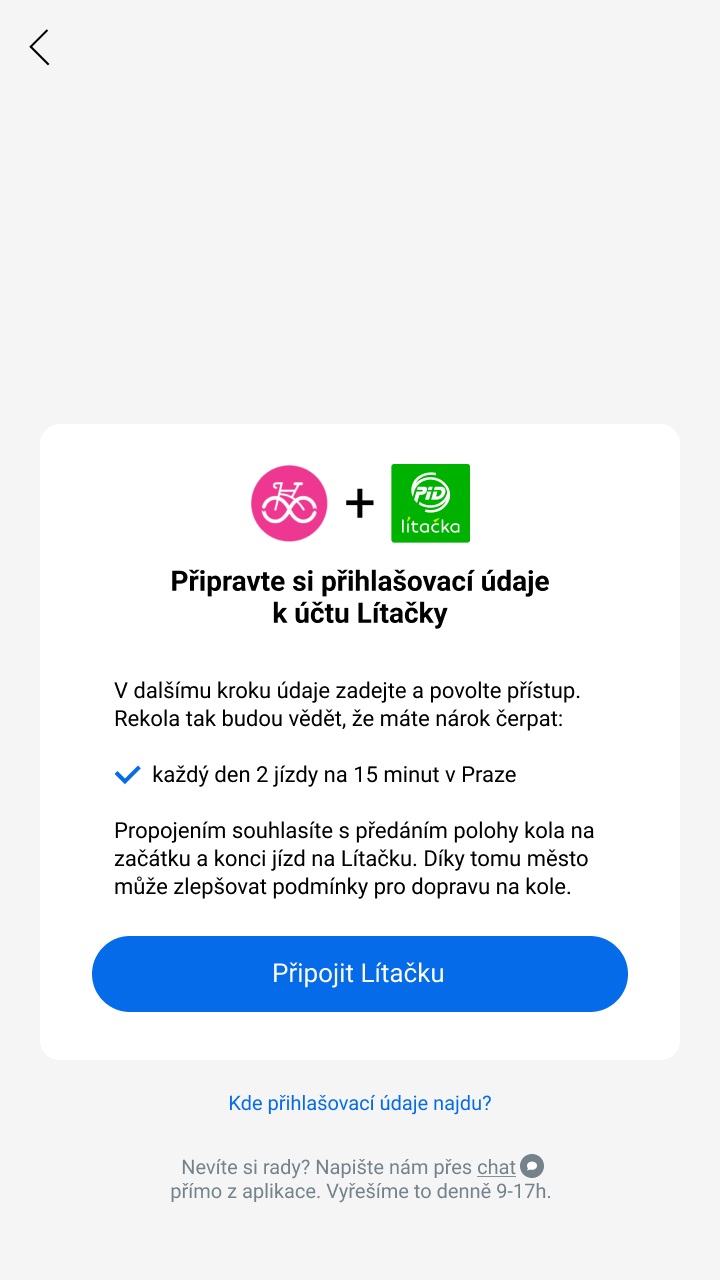Open the underlined chat link

[496, 1167]
